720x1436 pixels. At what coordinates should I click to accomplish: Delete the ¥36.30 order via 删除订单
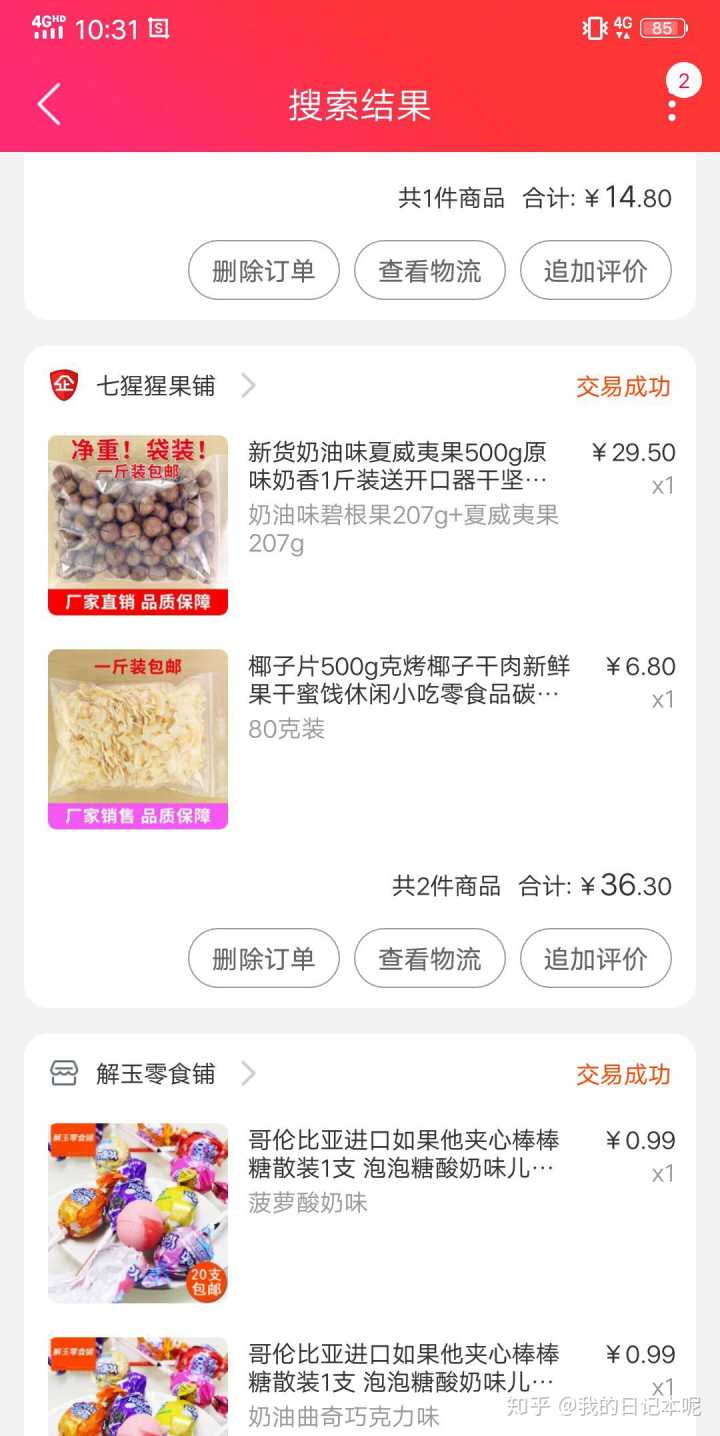pyautogui.click(x=264, y=959)
